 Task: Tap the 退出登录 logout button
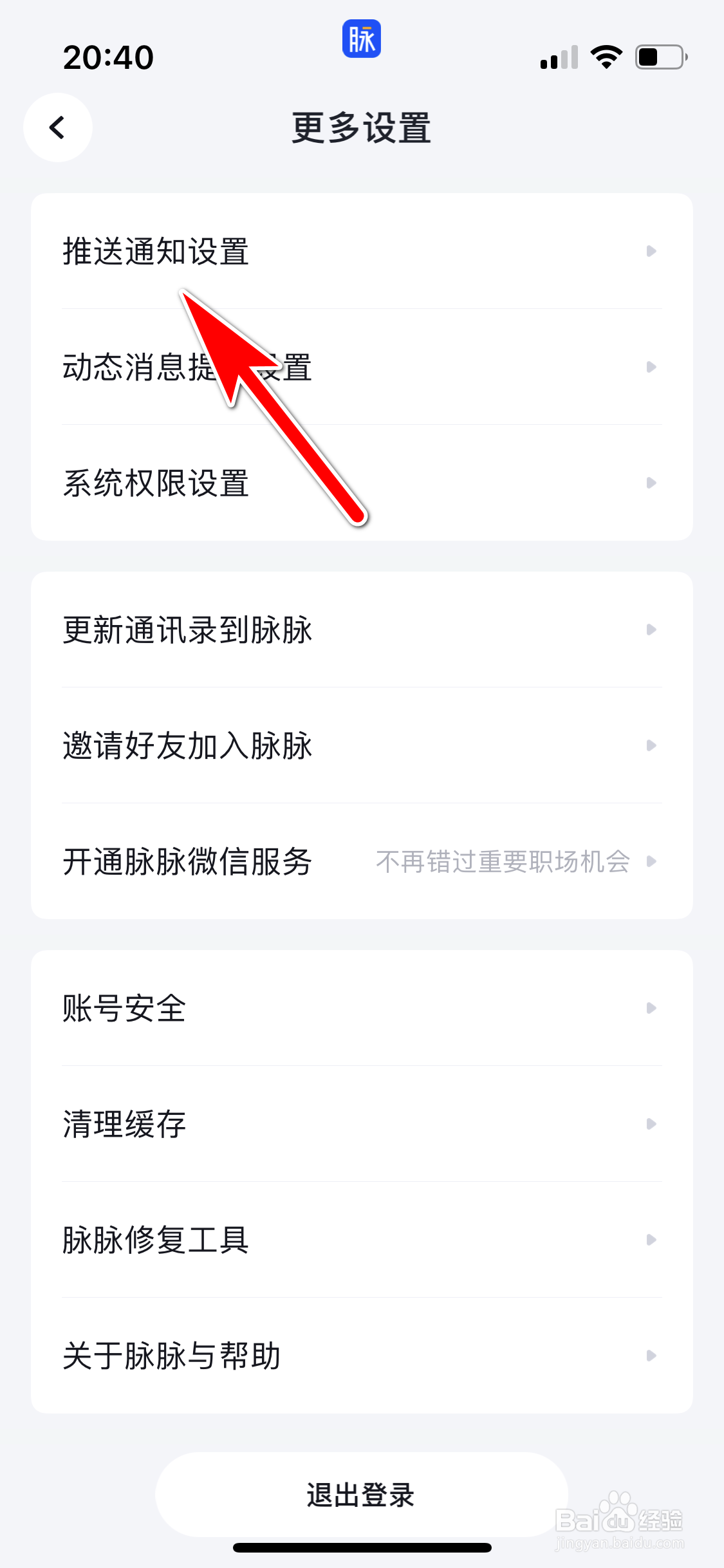(x=362, y=1496)
